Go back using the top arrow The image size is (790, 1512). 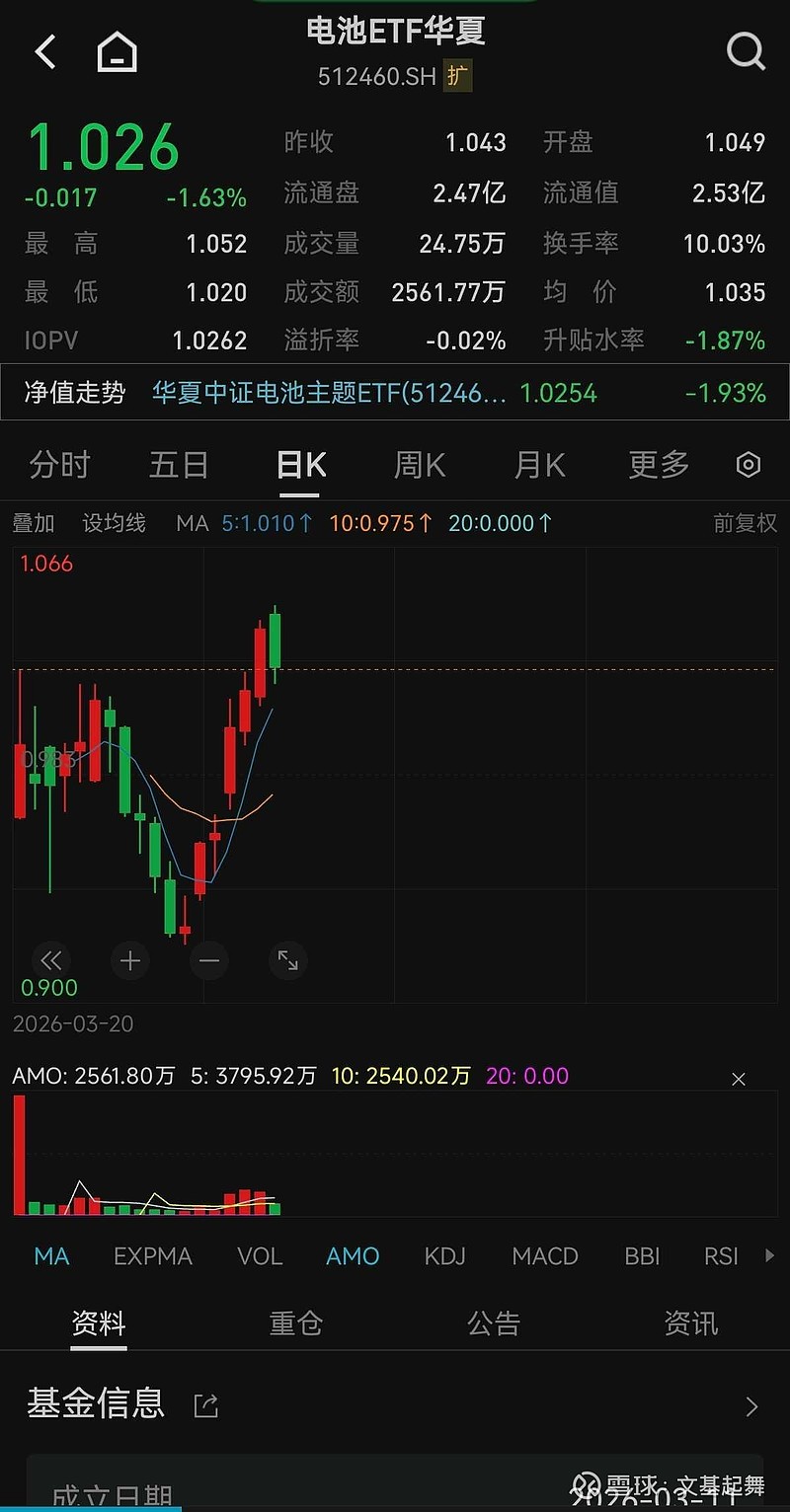tap(45, 51)
